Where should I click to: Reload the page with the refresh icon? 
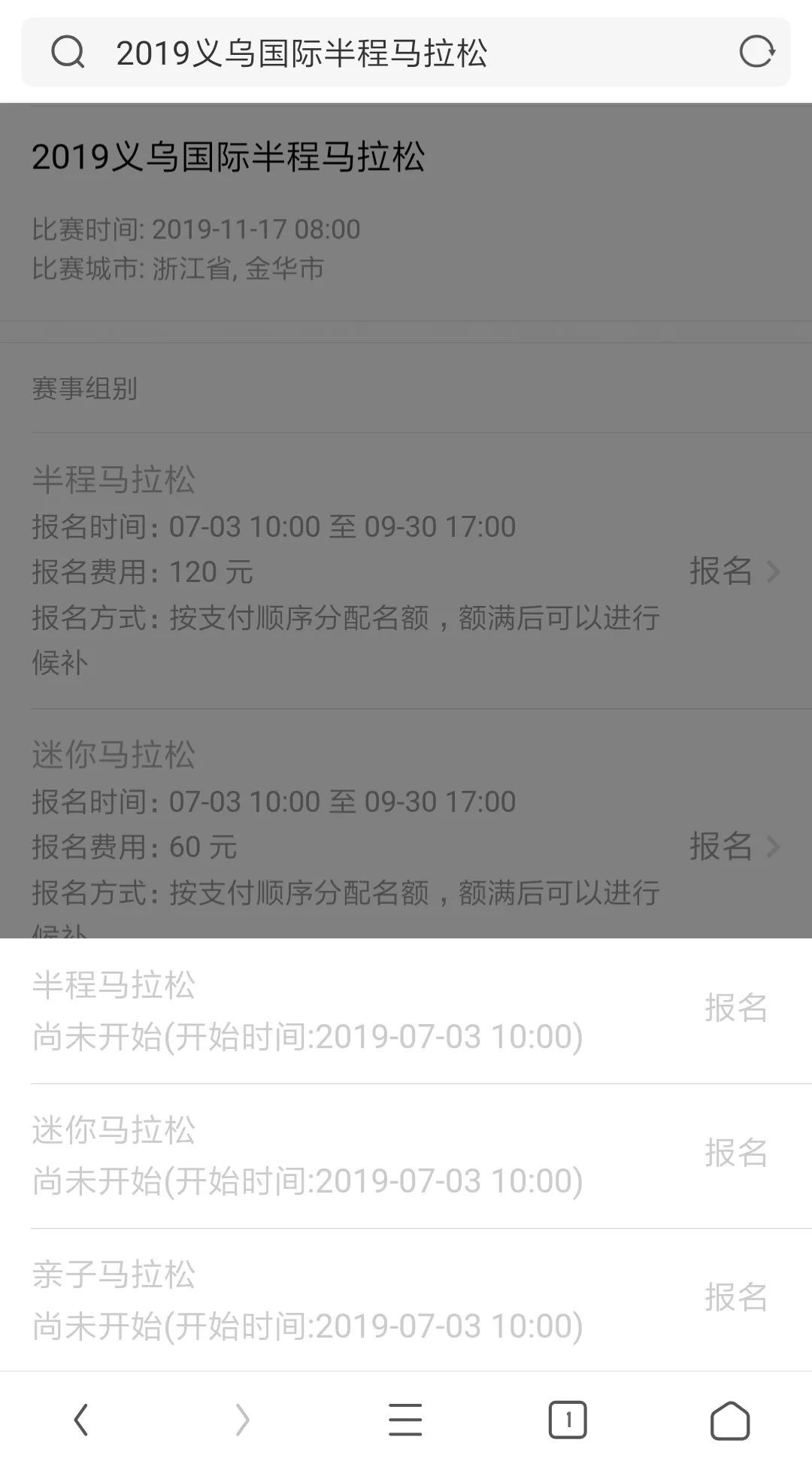pyautogui.click(x=756, y=53)
